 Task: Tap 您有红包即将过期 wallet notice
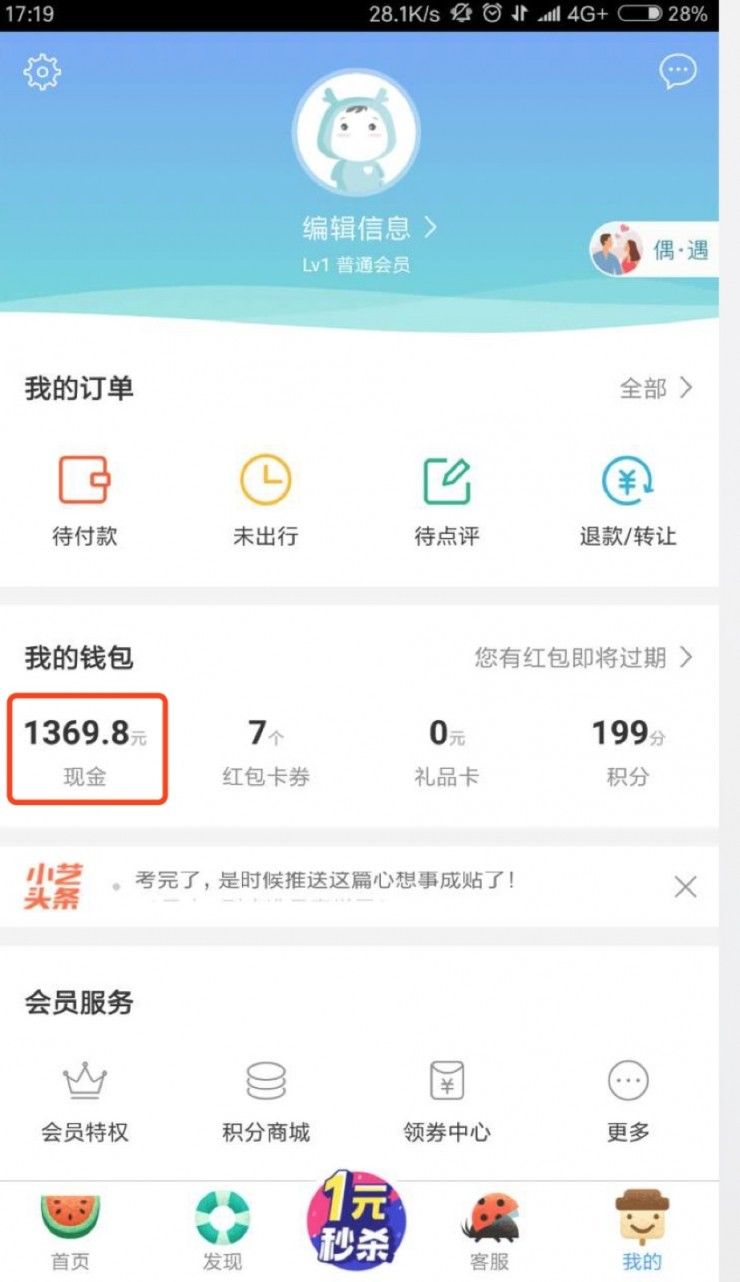point(583,657)
